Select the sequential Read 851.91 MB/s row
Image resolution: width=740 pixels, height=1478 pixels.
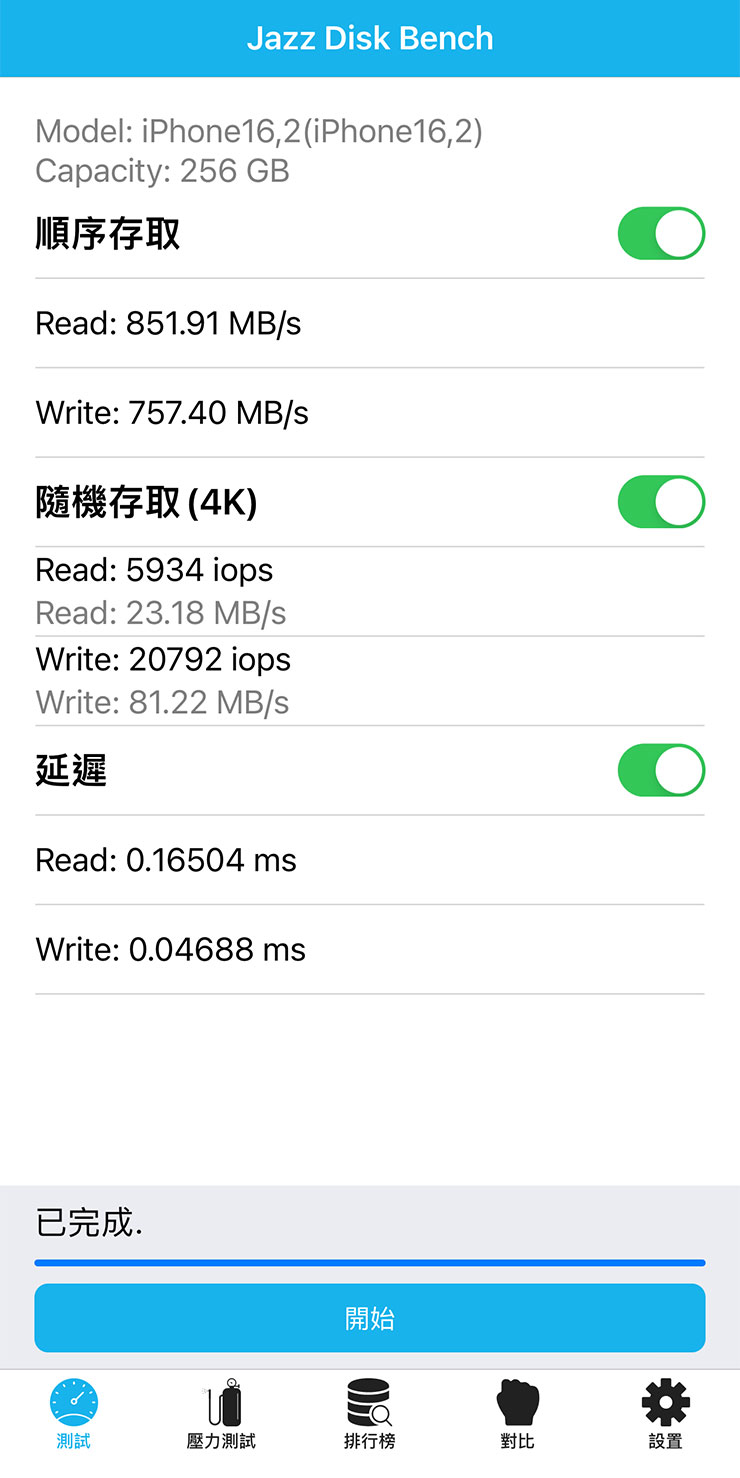tap(165, 323)
